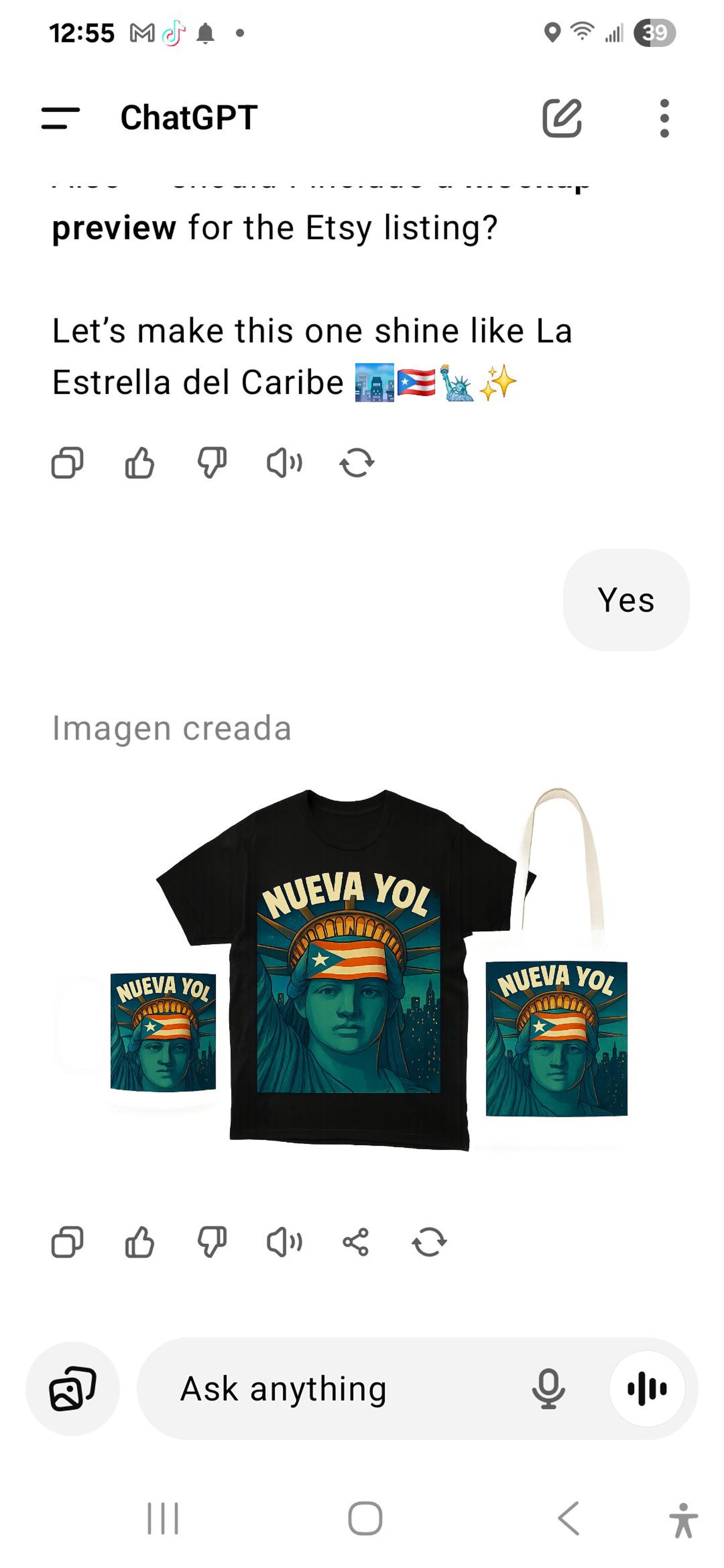Attach photos using the gallery button
This screenshot has height=1568, width=724.
pyautogui.click(x=72, y=1388)
